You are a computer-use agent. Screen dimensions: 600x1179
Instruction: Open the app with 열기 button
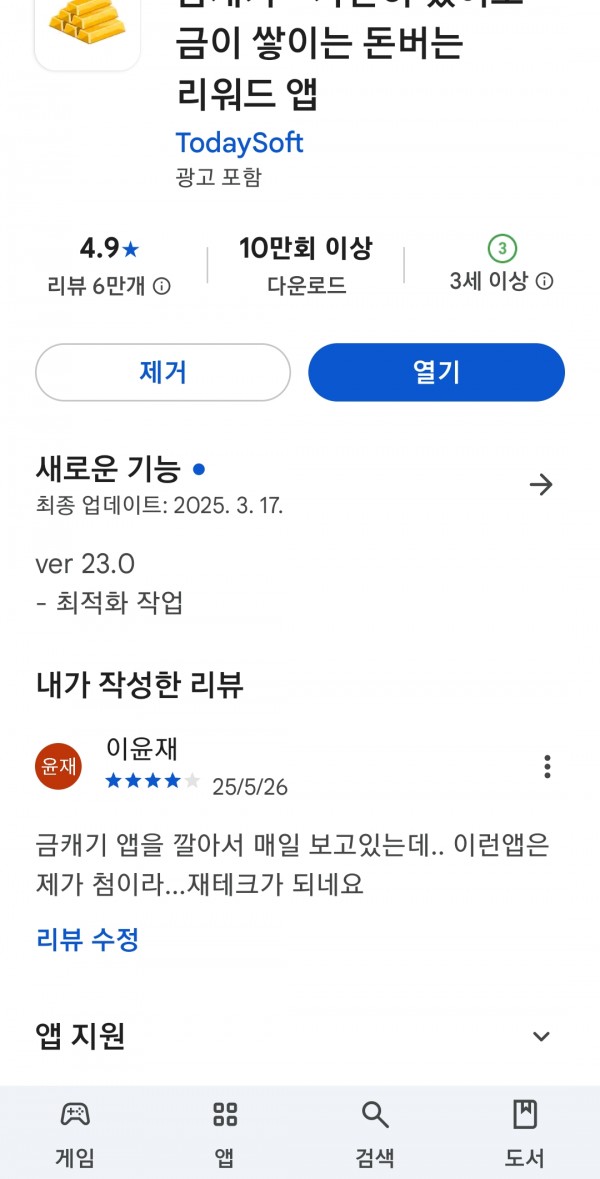coord(436,372)
